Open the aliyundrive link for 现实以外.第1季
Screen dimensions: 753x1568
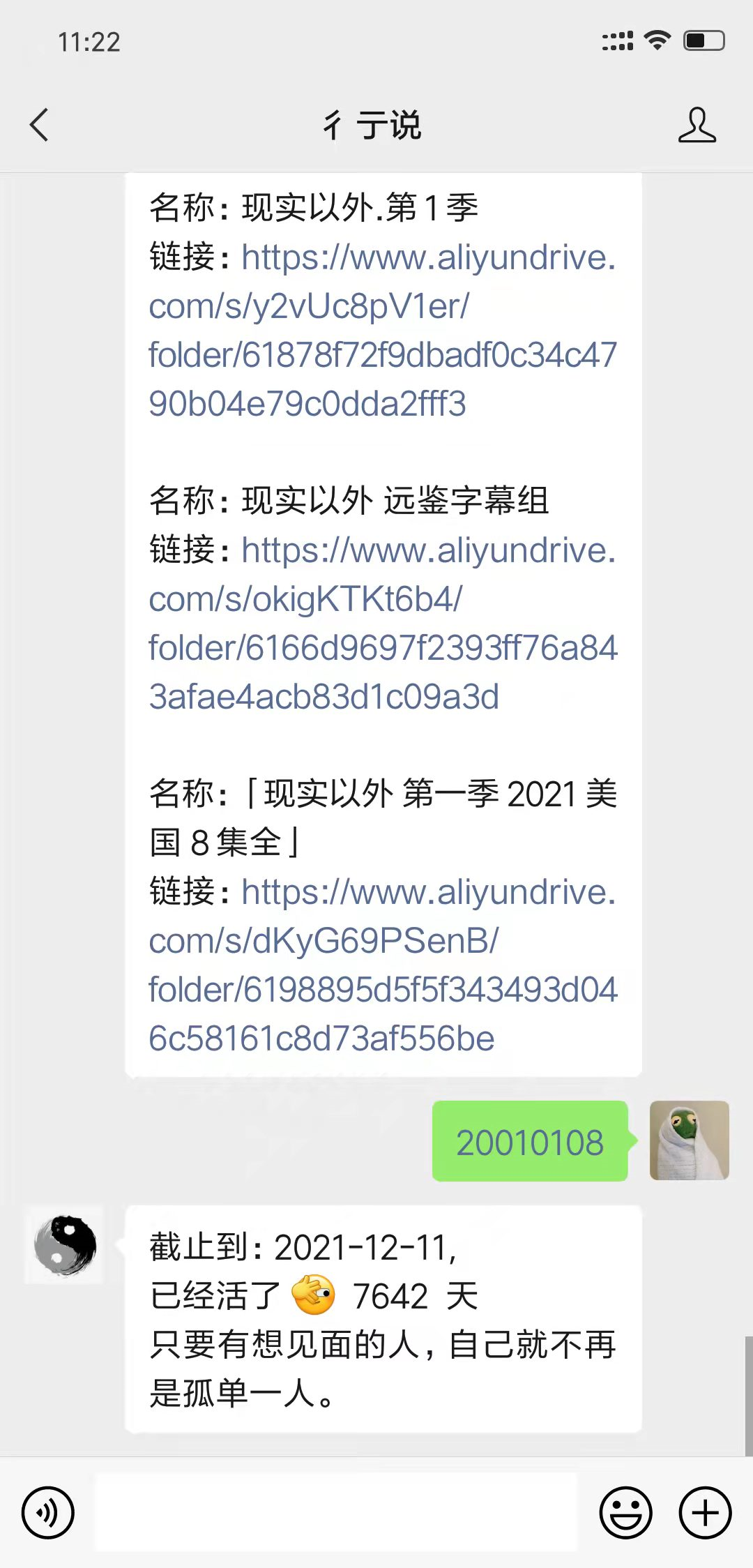click(x=382, y=331)
